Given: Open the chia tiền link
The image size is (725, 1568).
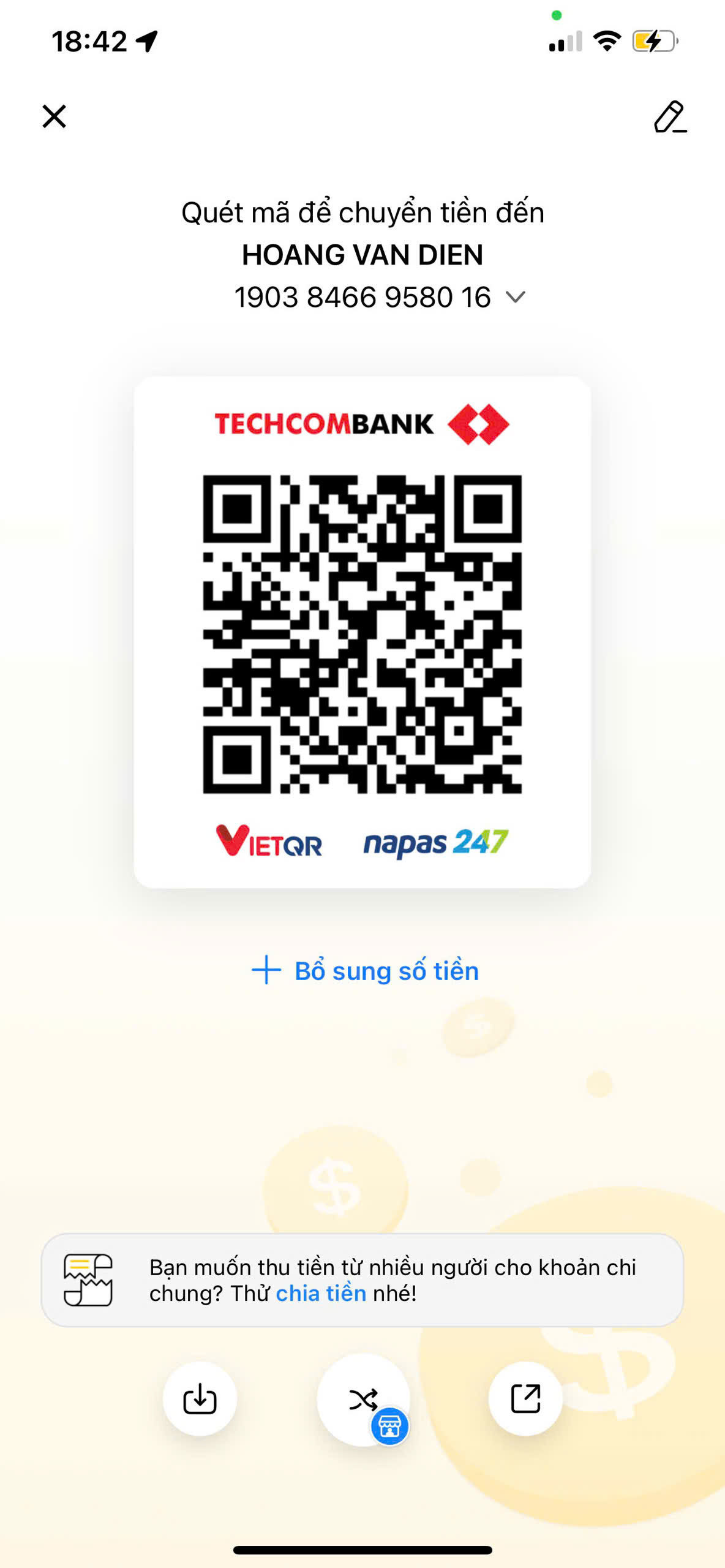Looking at the screenshot, I should (x=321, y=1293).
